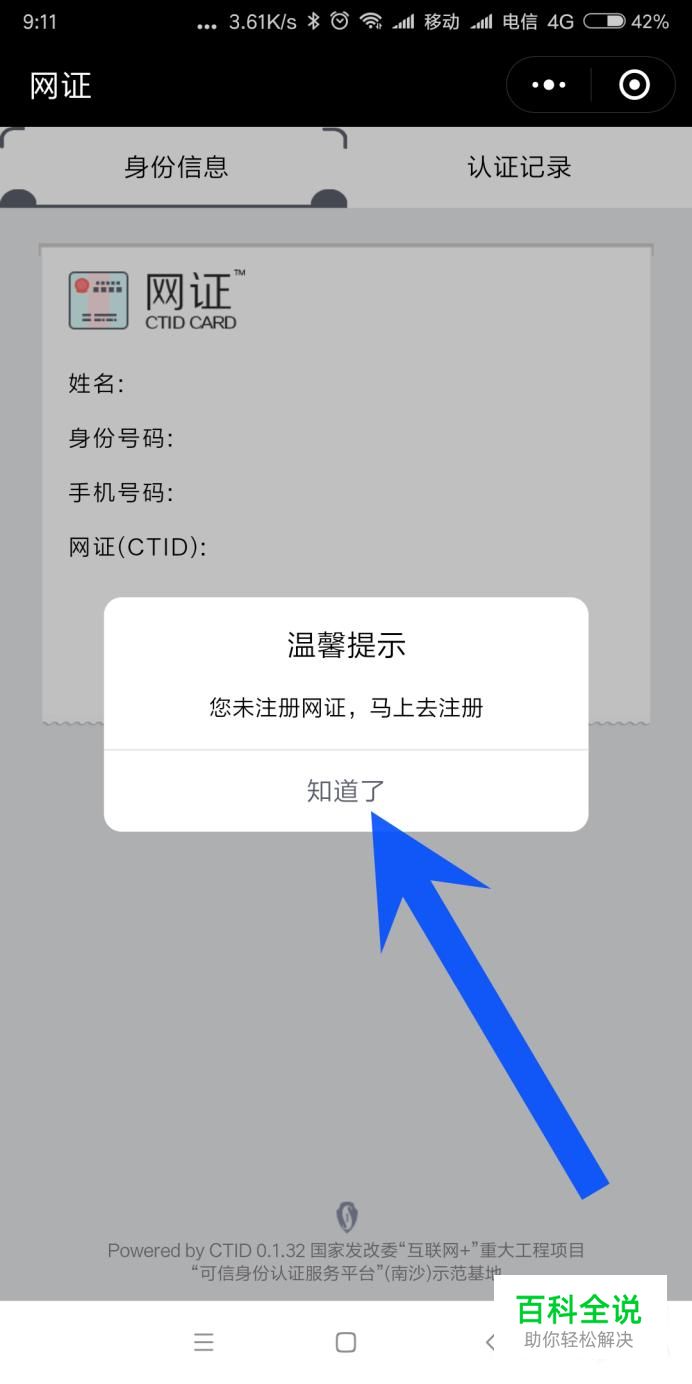Select the 身份信息 tab
The width and height of the screenshot is (692, 1384).
[176, 167]
